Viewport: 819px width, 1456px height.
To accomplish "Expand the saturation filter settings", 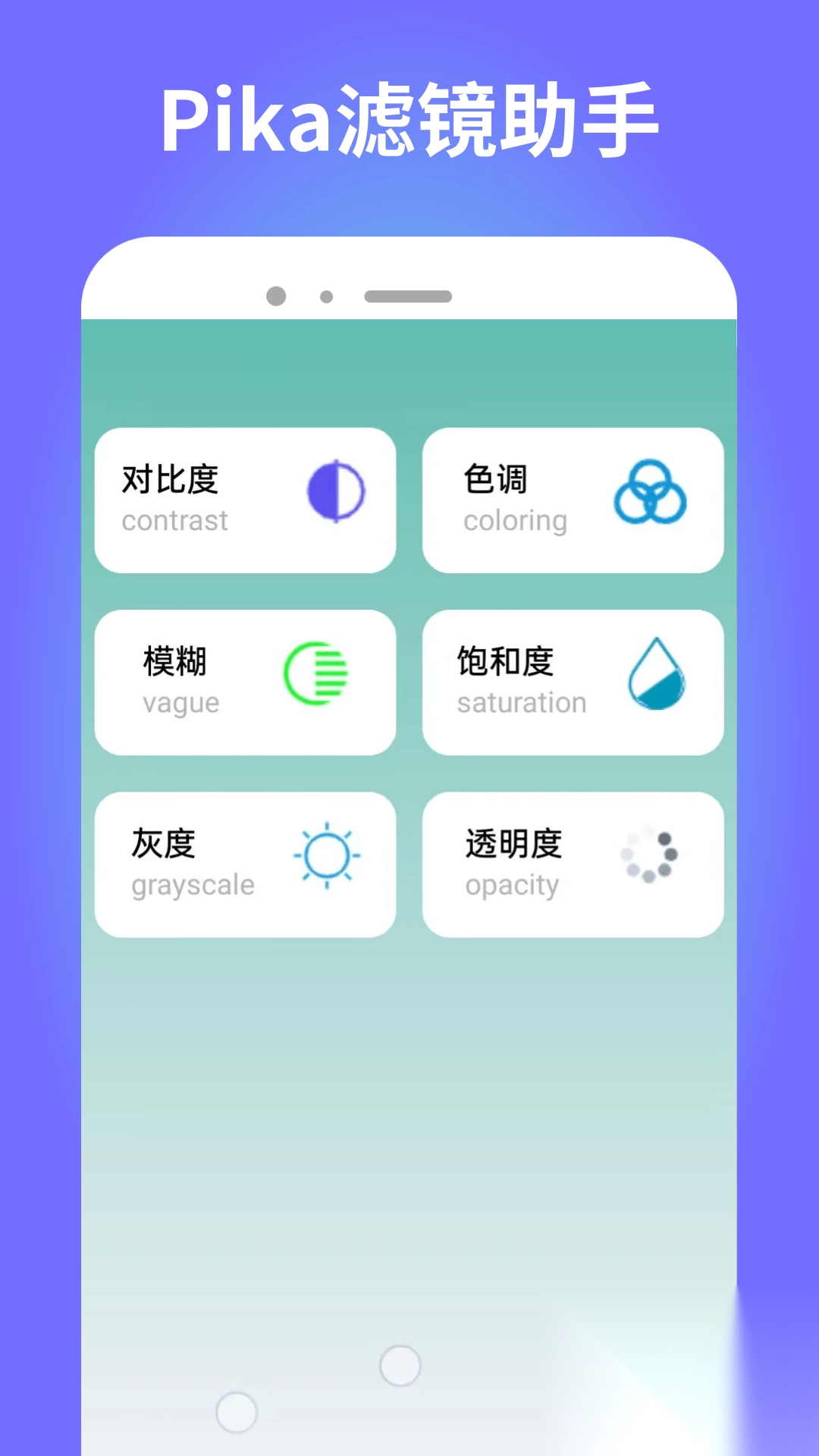I will [x=573, y=681].
